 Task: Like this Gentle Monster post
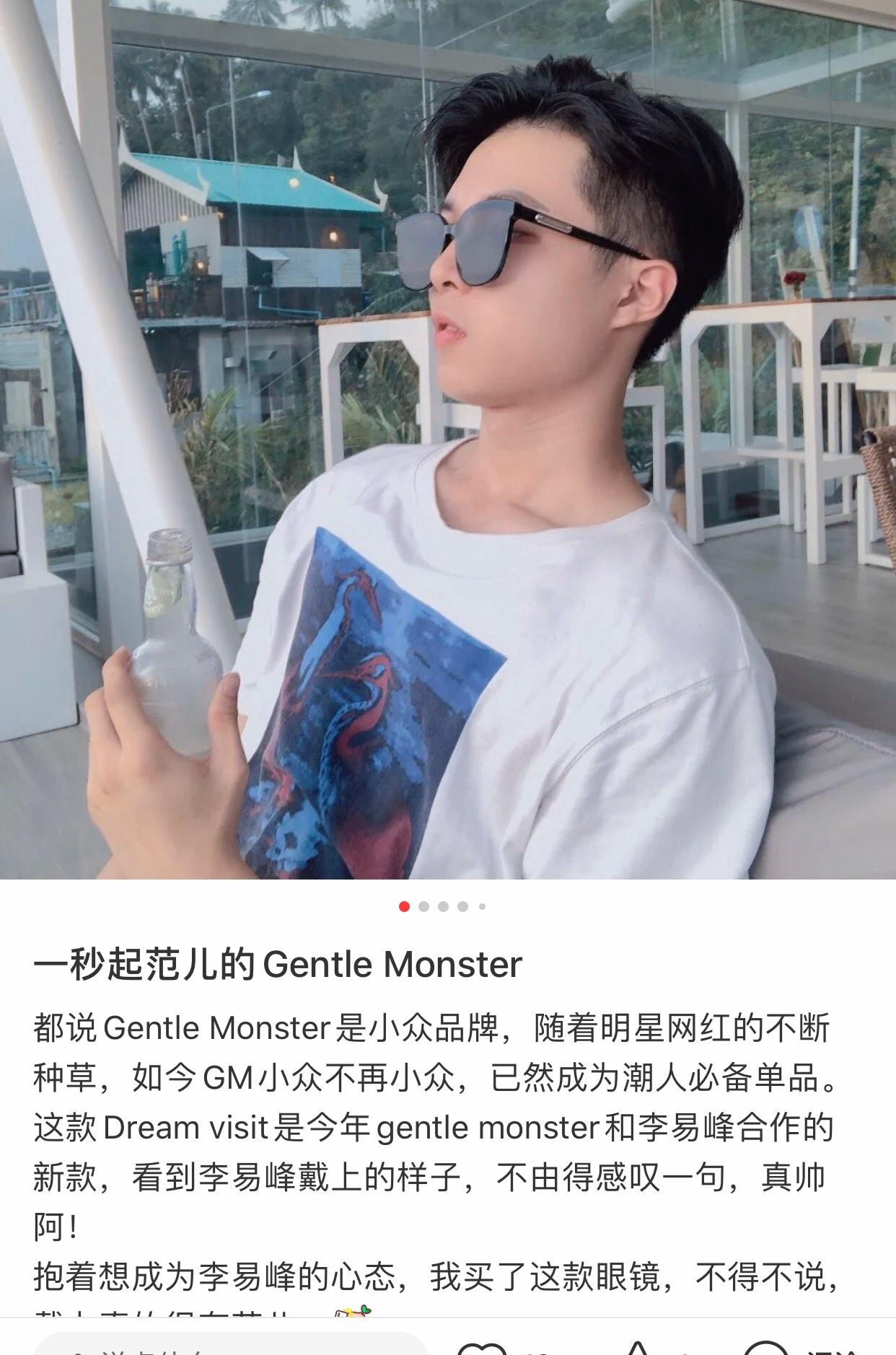click(482, 1348)
